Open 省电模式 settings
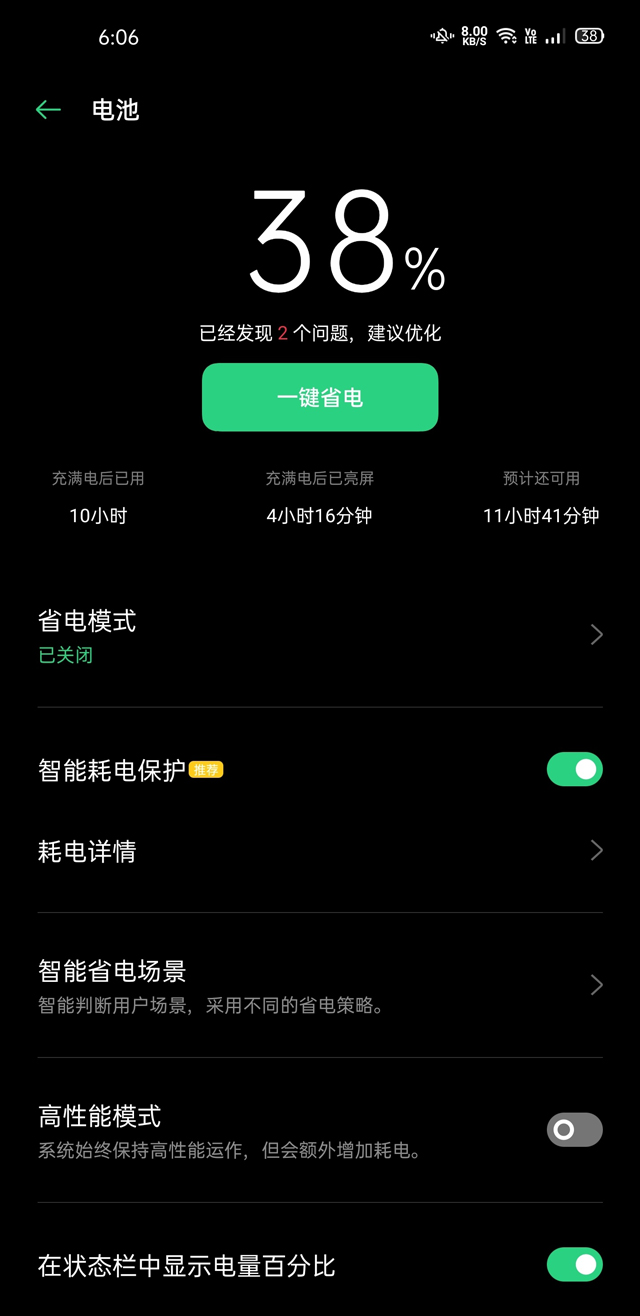 point(320,635)
